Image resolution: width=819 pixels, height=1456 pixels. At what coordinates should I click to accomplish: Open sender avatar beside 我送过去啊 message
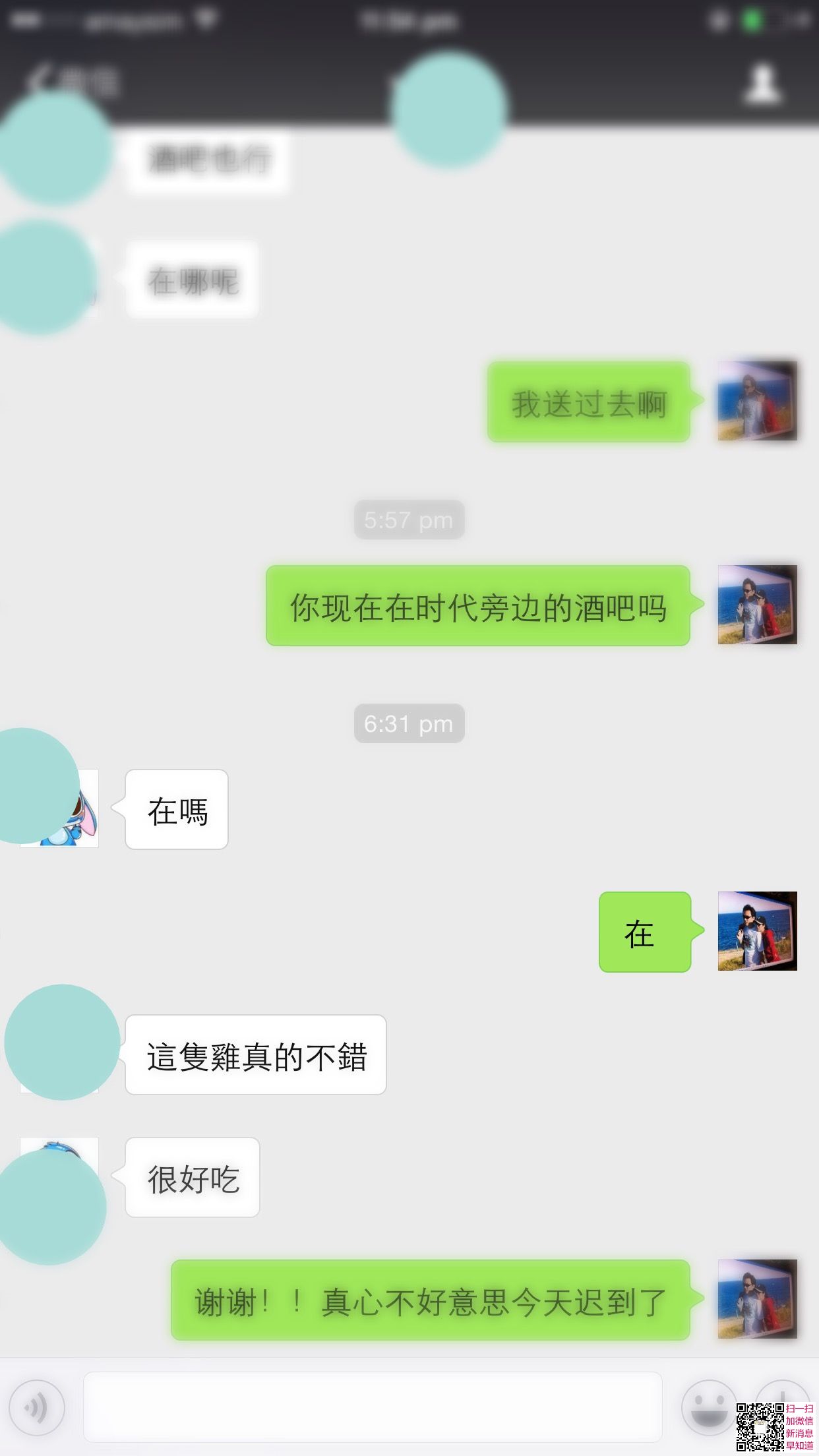[x=757, y=400]
